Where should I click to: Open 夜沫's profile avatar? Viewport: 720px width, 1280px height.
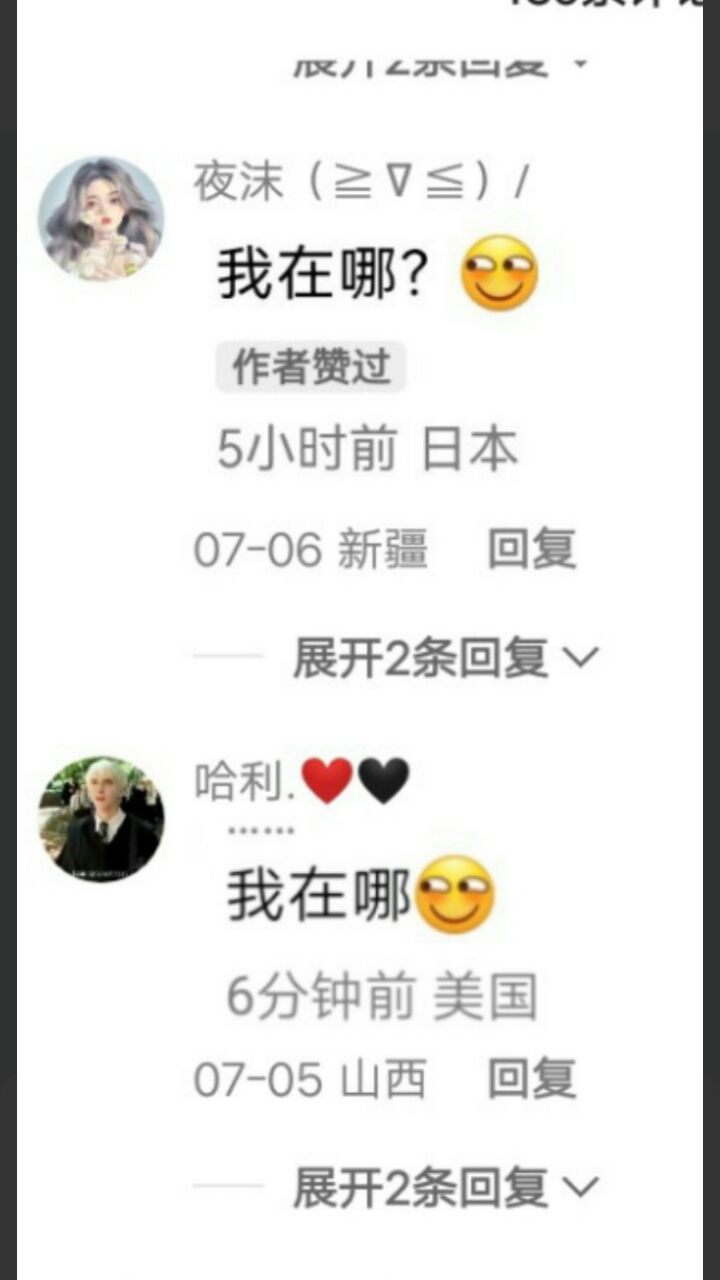100,218
